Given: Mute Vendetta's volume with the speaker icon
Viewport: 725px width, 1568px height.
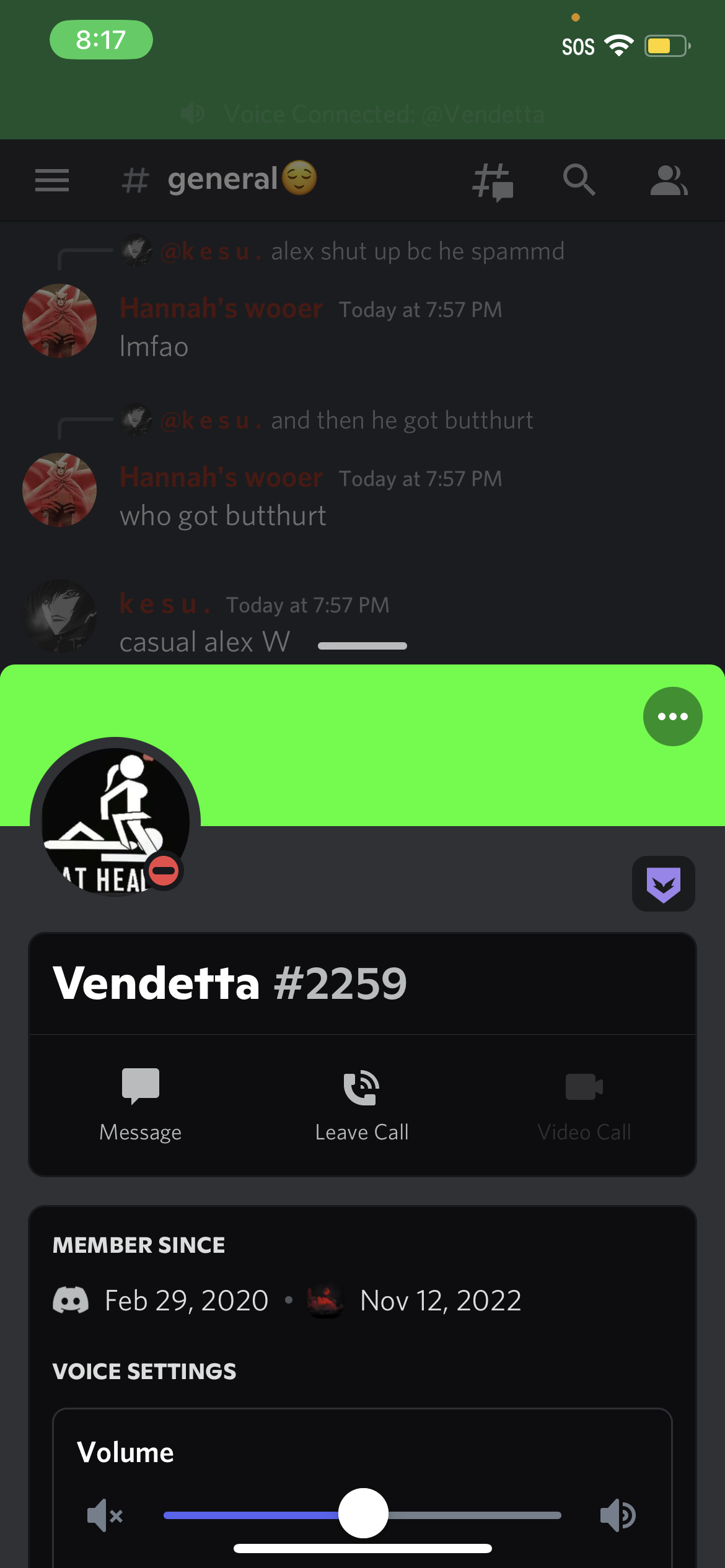Looking at the screenshot, I should pyautogui.click(x=105, y=1515).
